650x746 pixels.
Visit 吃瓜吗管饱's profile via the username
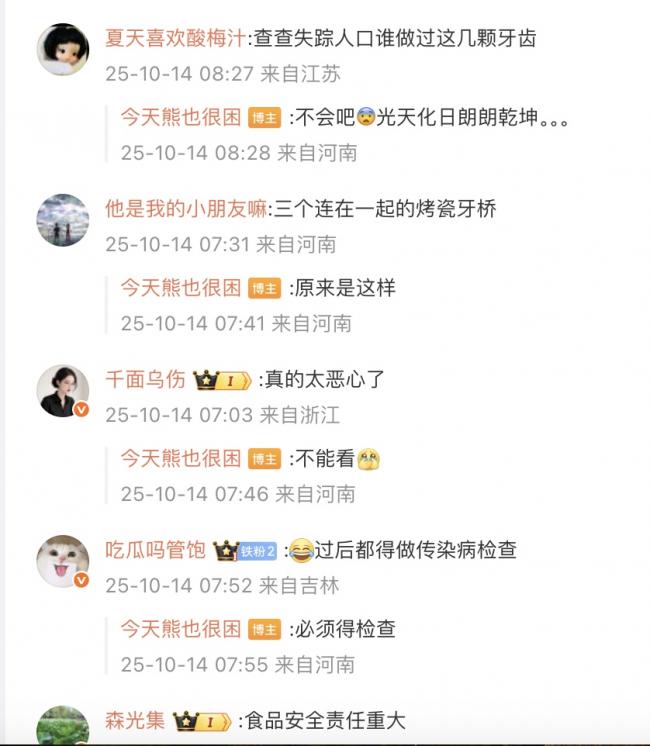click(x=155, y=550)
